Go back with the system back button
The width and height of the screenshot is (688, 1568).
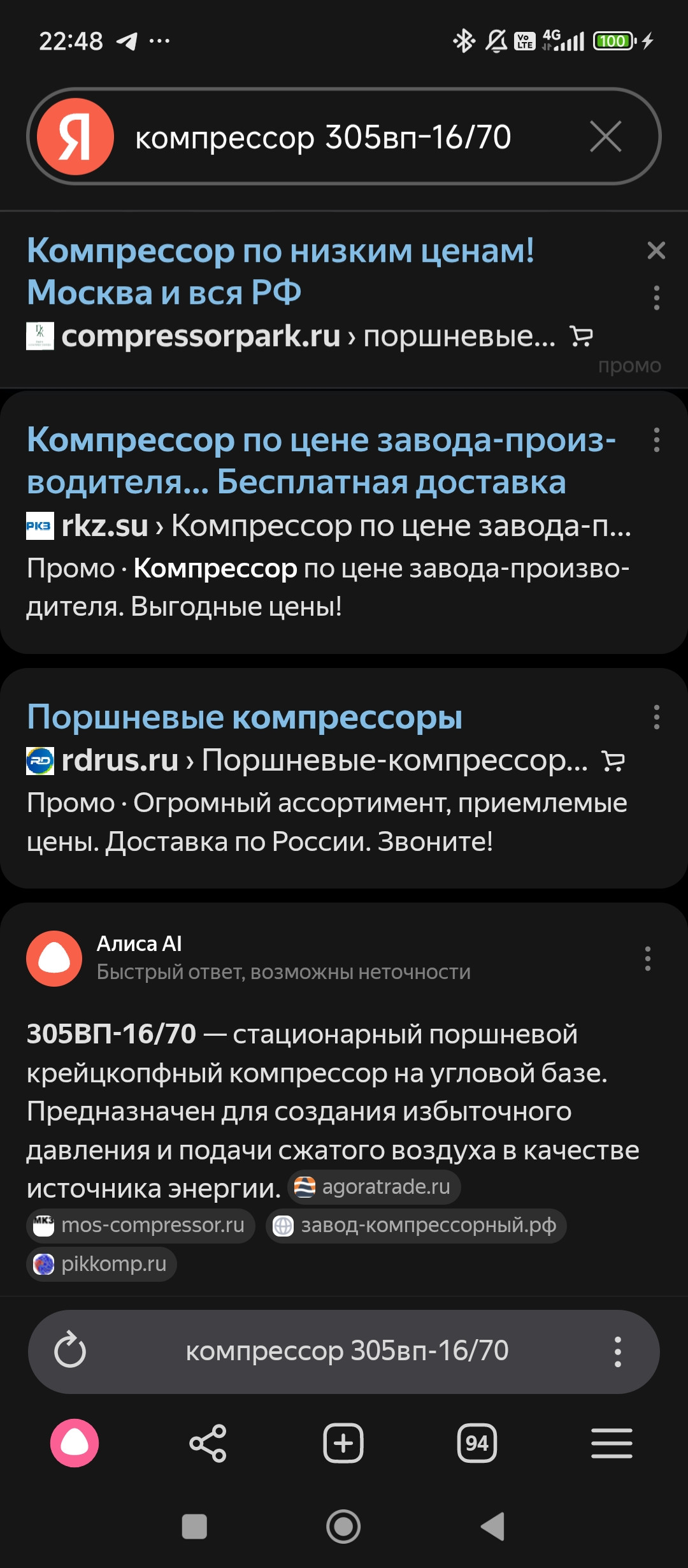(493, 1526)
